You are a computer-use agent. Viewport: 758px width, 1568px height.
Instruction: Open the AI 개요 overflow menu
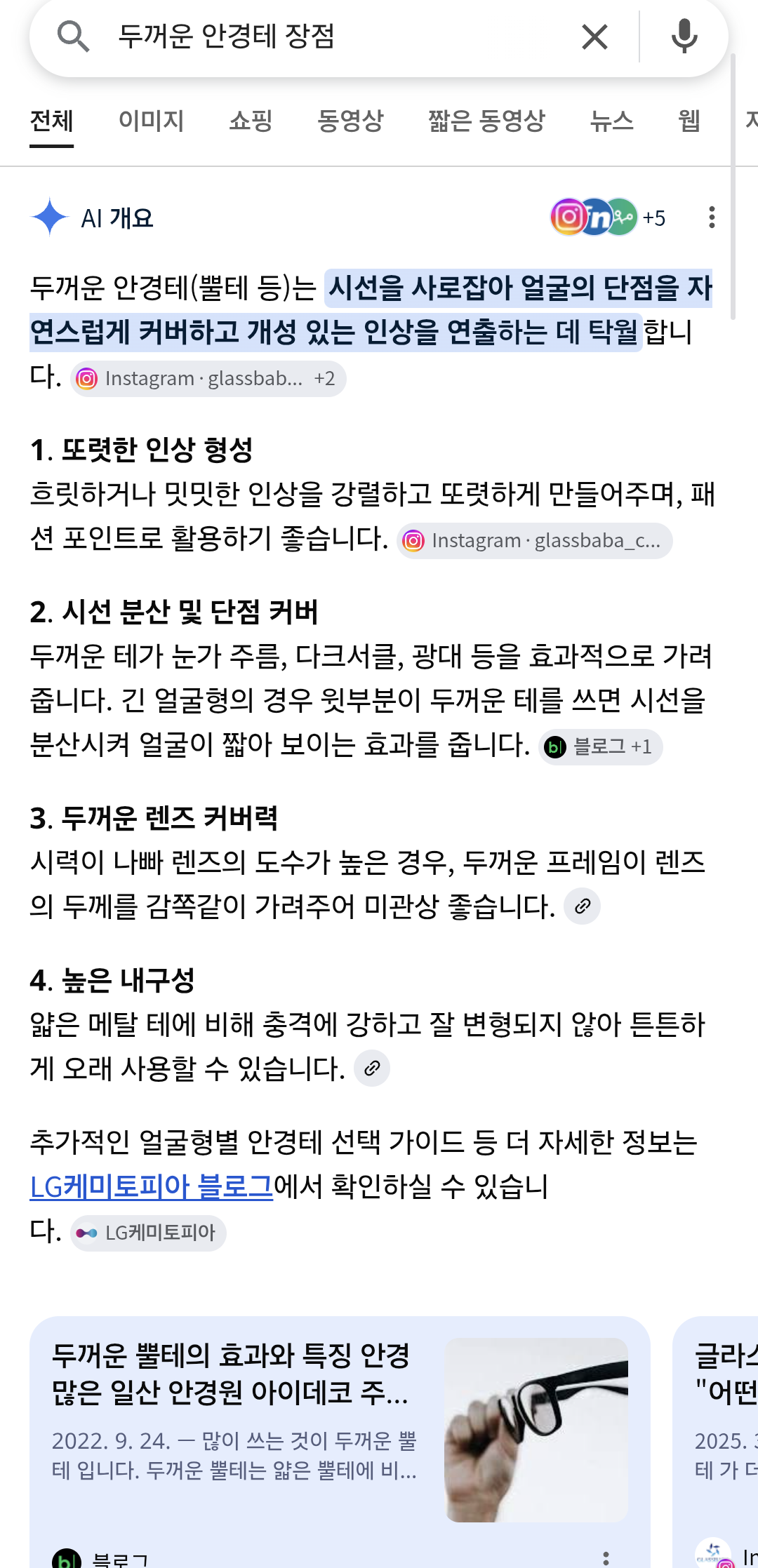pyautogui.click(x=712, y=217)
